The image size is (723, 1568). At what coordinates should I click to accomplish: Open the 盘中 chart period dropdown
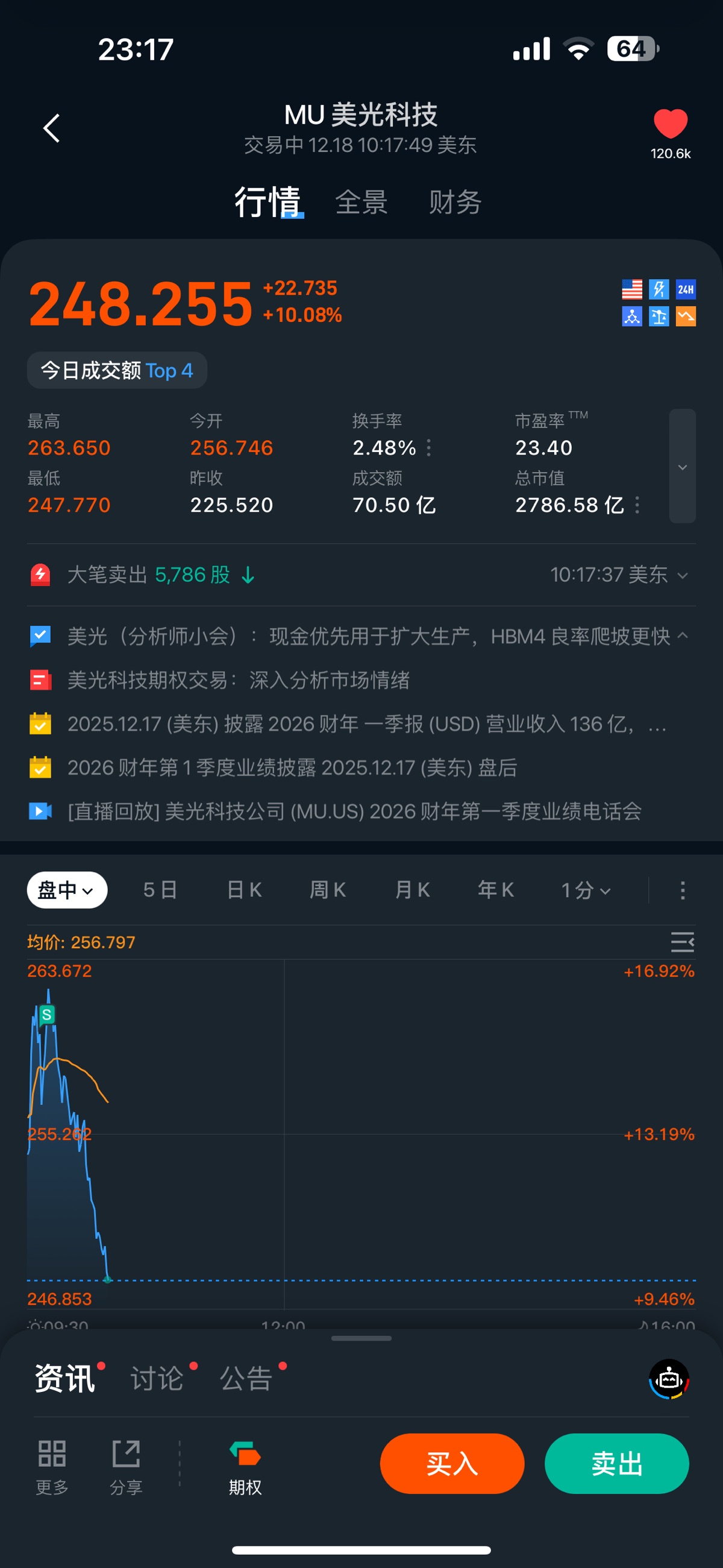click(67, 890)
